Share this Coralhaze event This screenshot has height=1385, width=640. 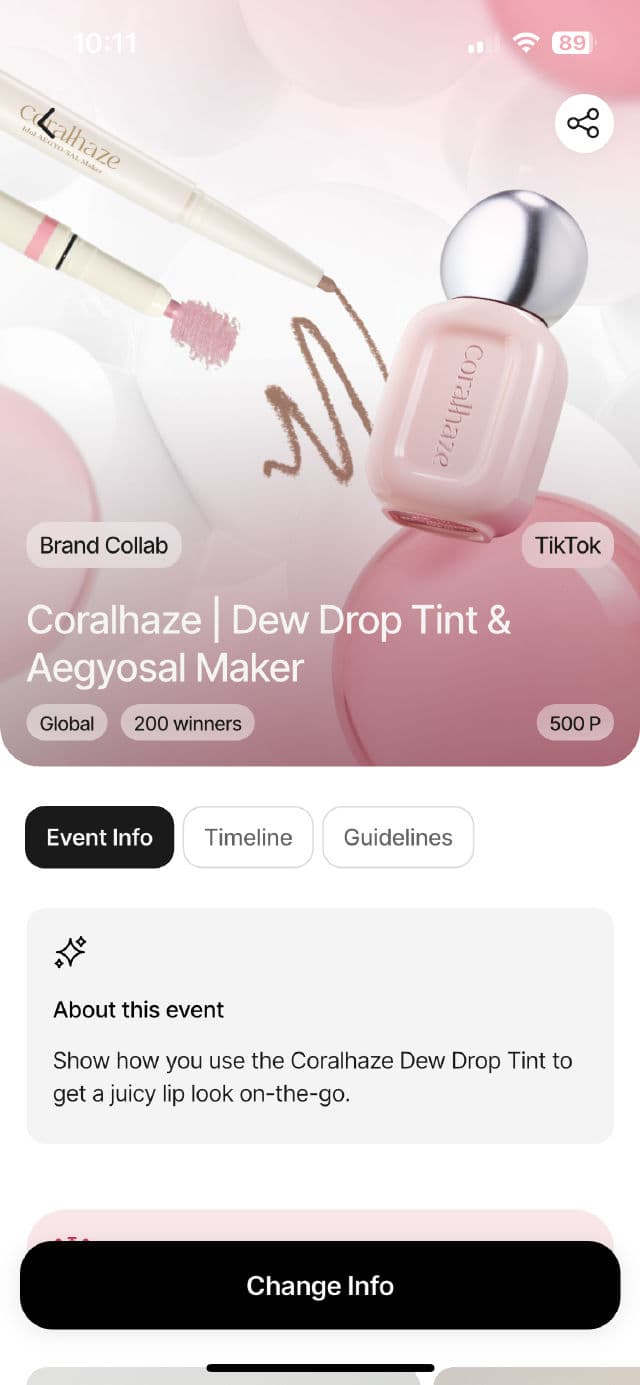point(584,124)
